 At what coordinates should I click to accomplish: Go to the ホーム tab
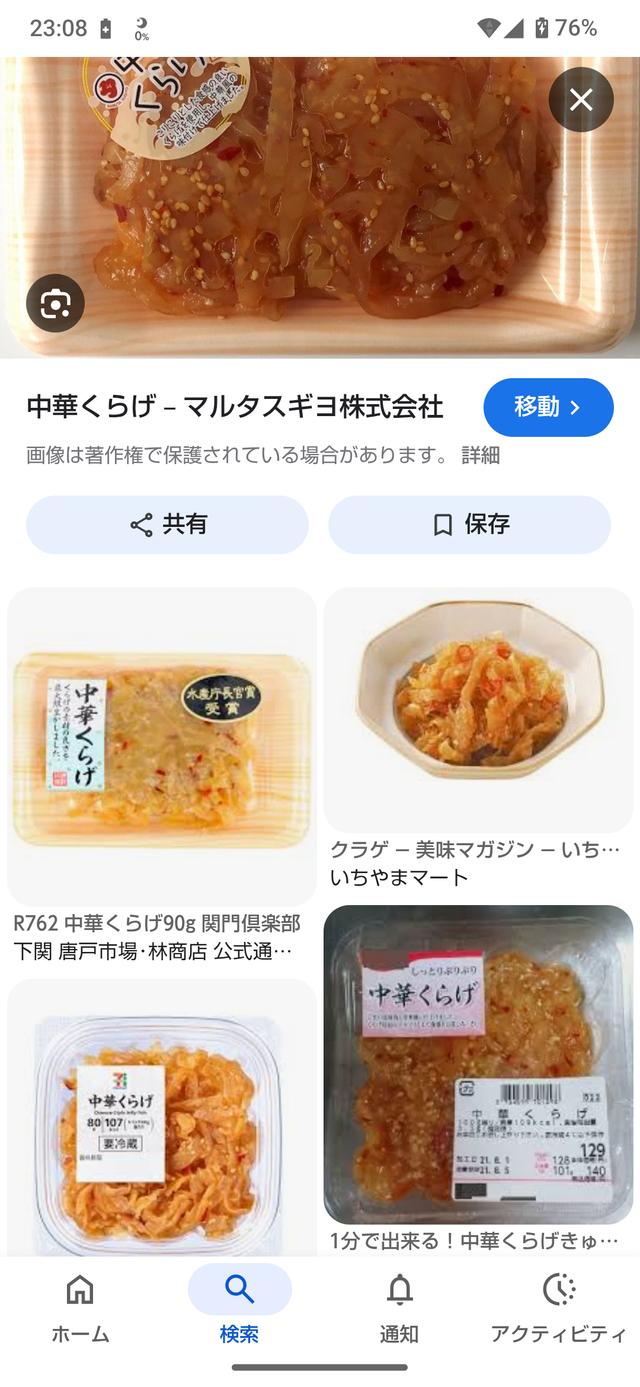click(x=80, y=1308)
